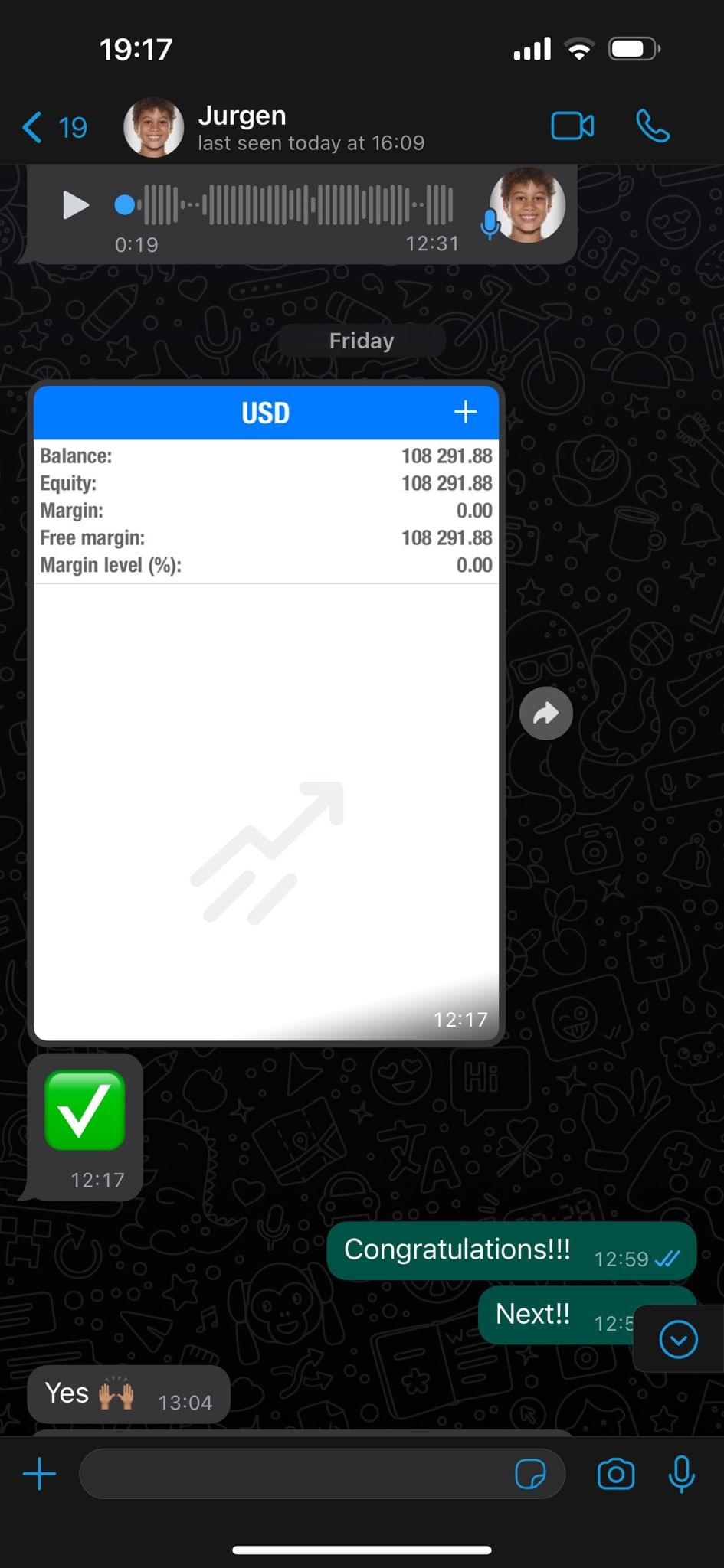Open the attachments plus menu
Screen dimensions: 724x1568
[39, 1474]
